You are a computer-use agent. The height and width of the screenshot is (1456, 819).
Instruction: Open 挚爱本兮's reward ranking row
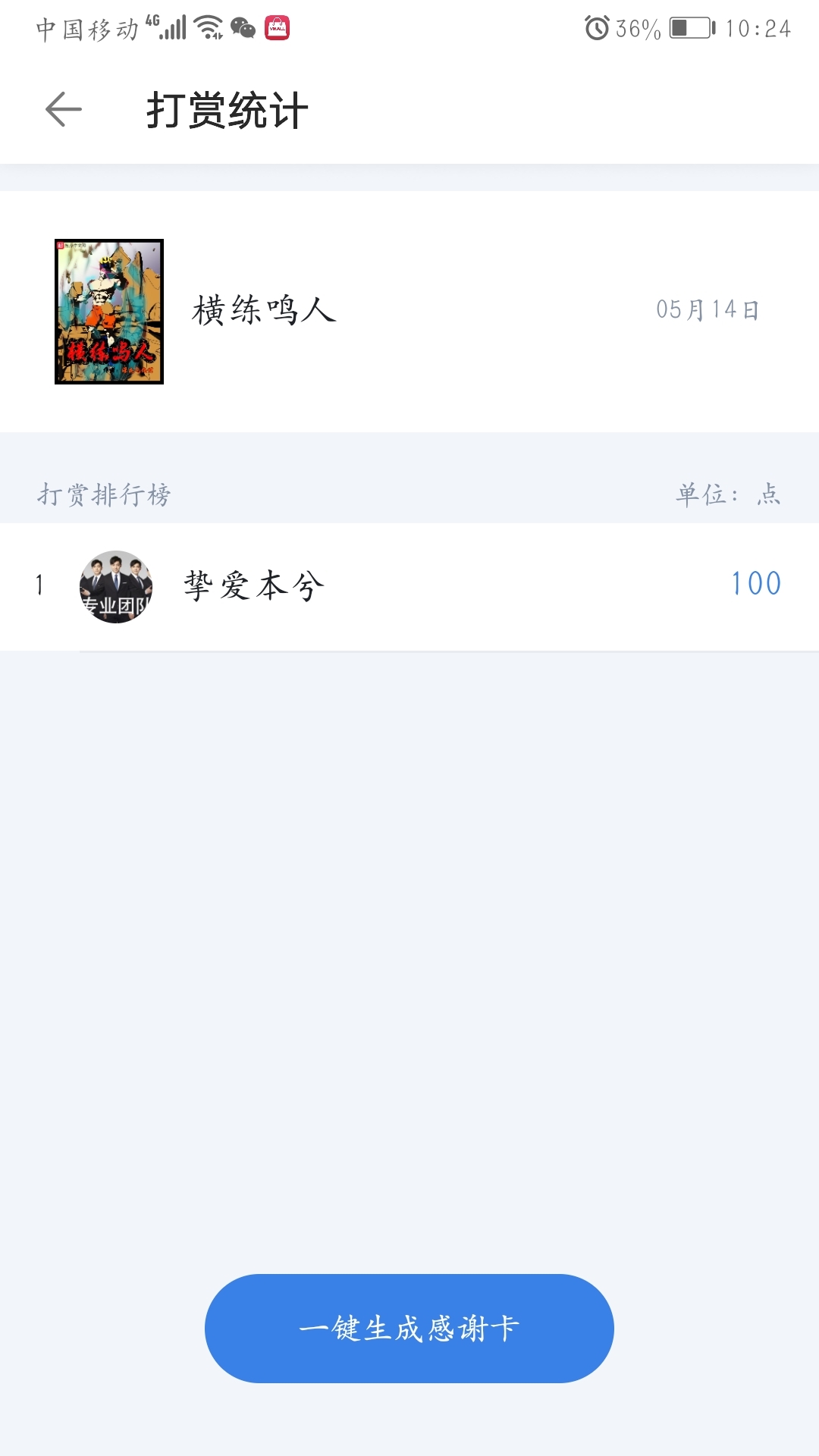409,586
